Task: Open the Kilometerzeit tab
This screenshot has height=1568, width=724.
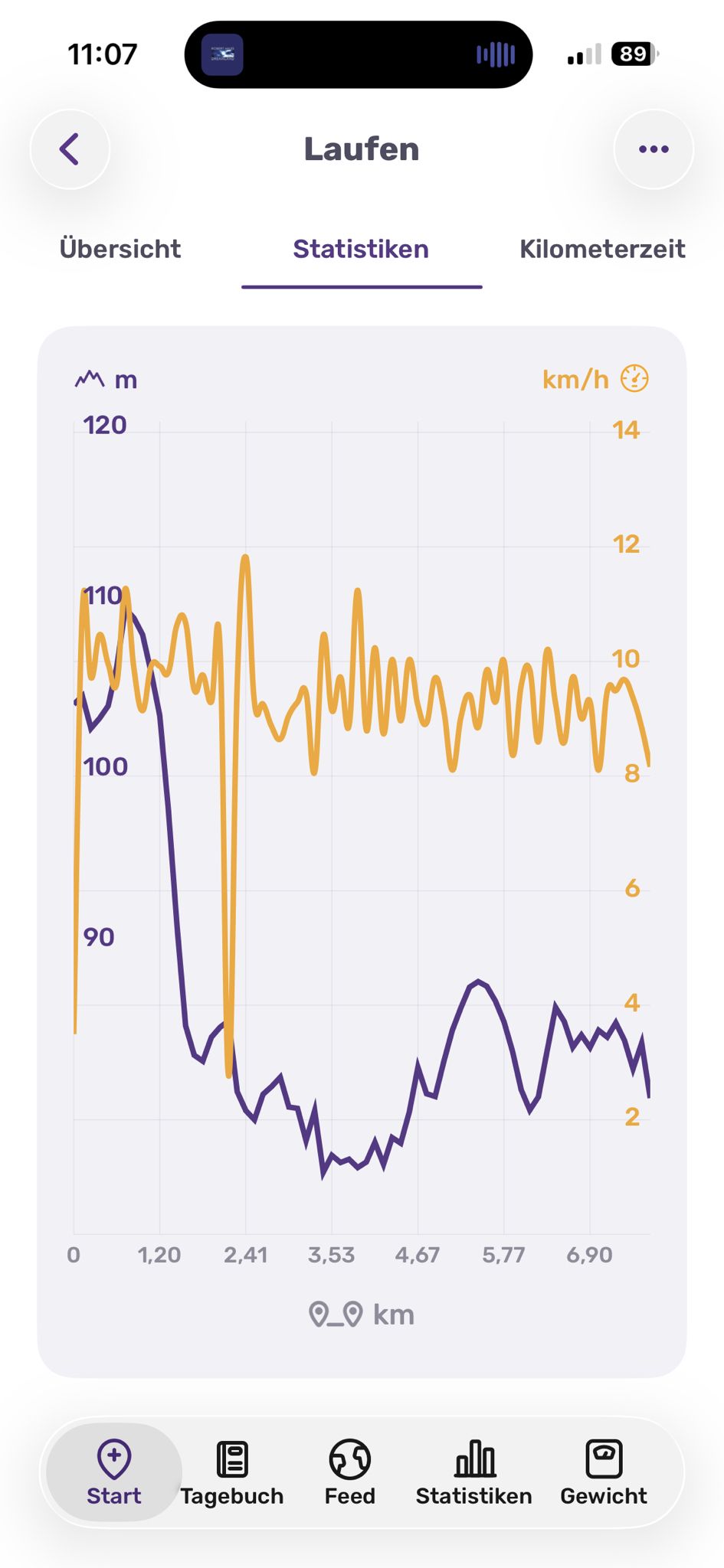Action: (x=602, y=249)
